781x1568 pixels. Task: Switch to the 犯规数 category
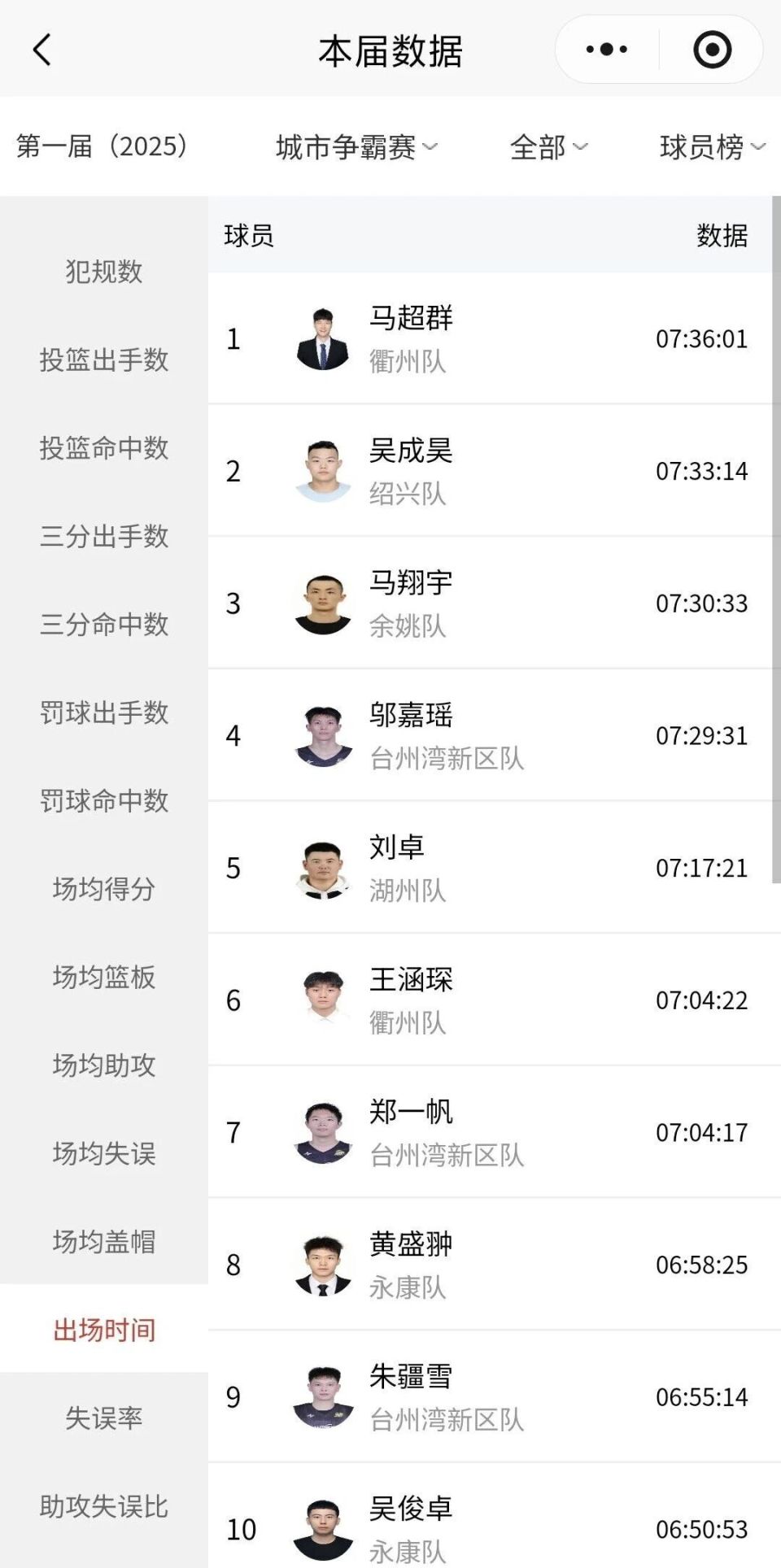click(x=104, y=272)
